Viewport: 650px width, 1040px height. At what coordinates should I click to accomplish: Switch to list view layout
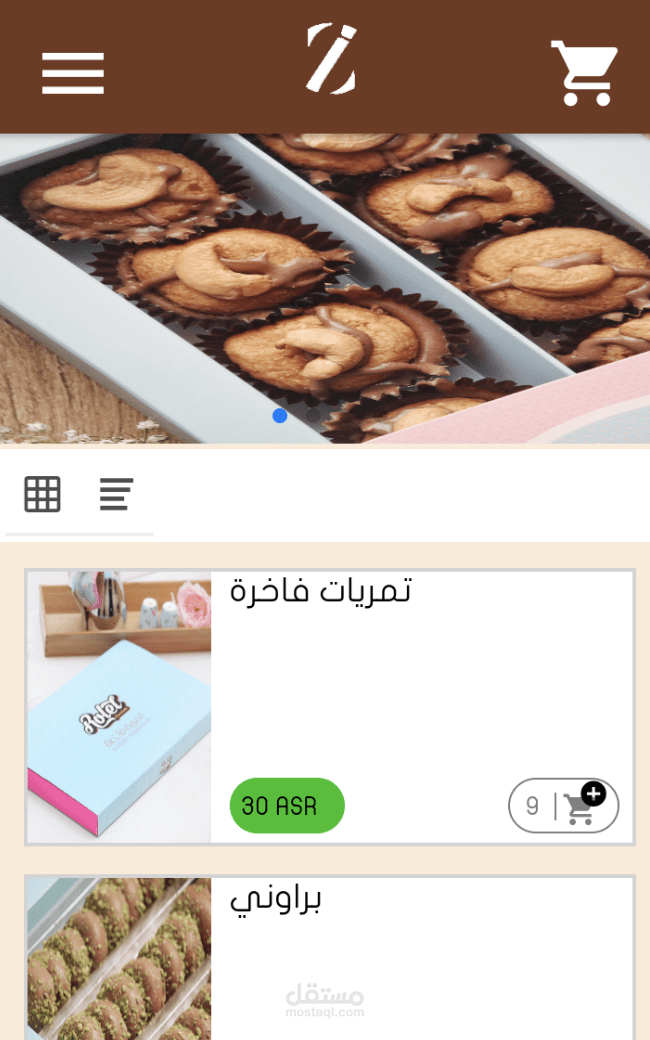[x=116, y=494]
